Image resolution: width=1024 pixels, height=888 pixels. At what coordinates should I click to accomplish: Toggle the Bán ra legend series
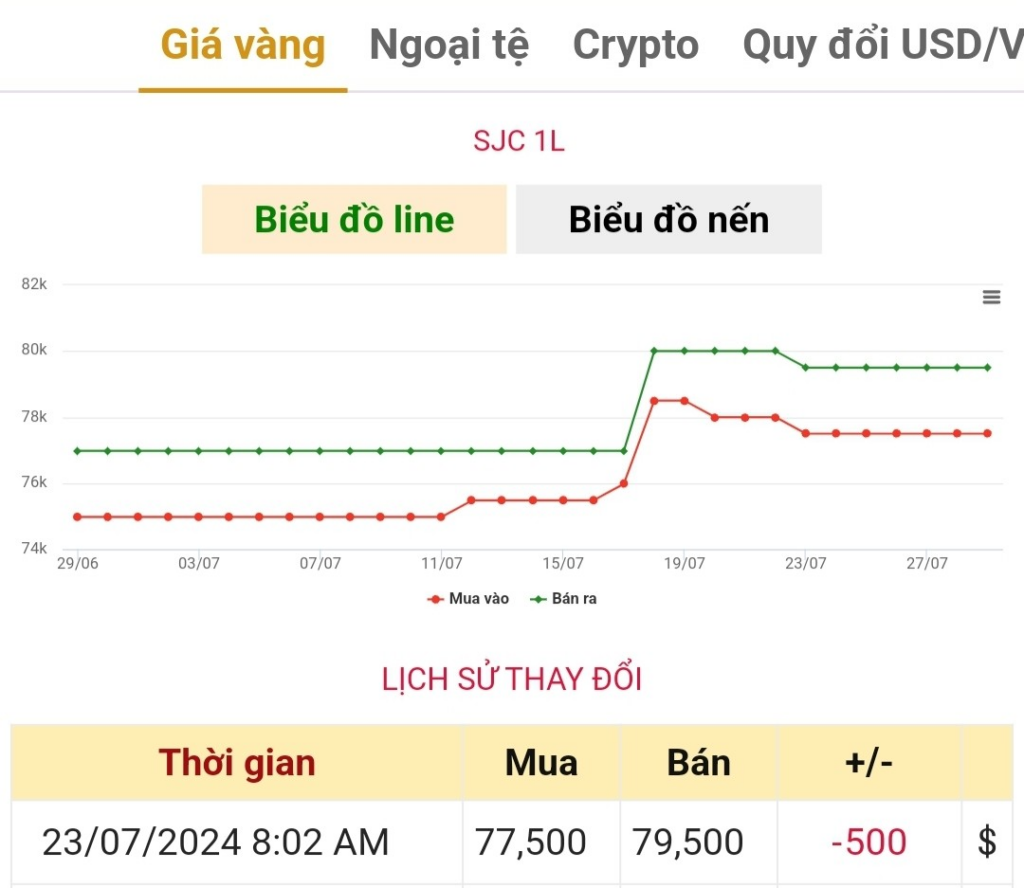tap(564, 599)
